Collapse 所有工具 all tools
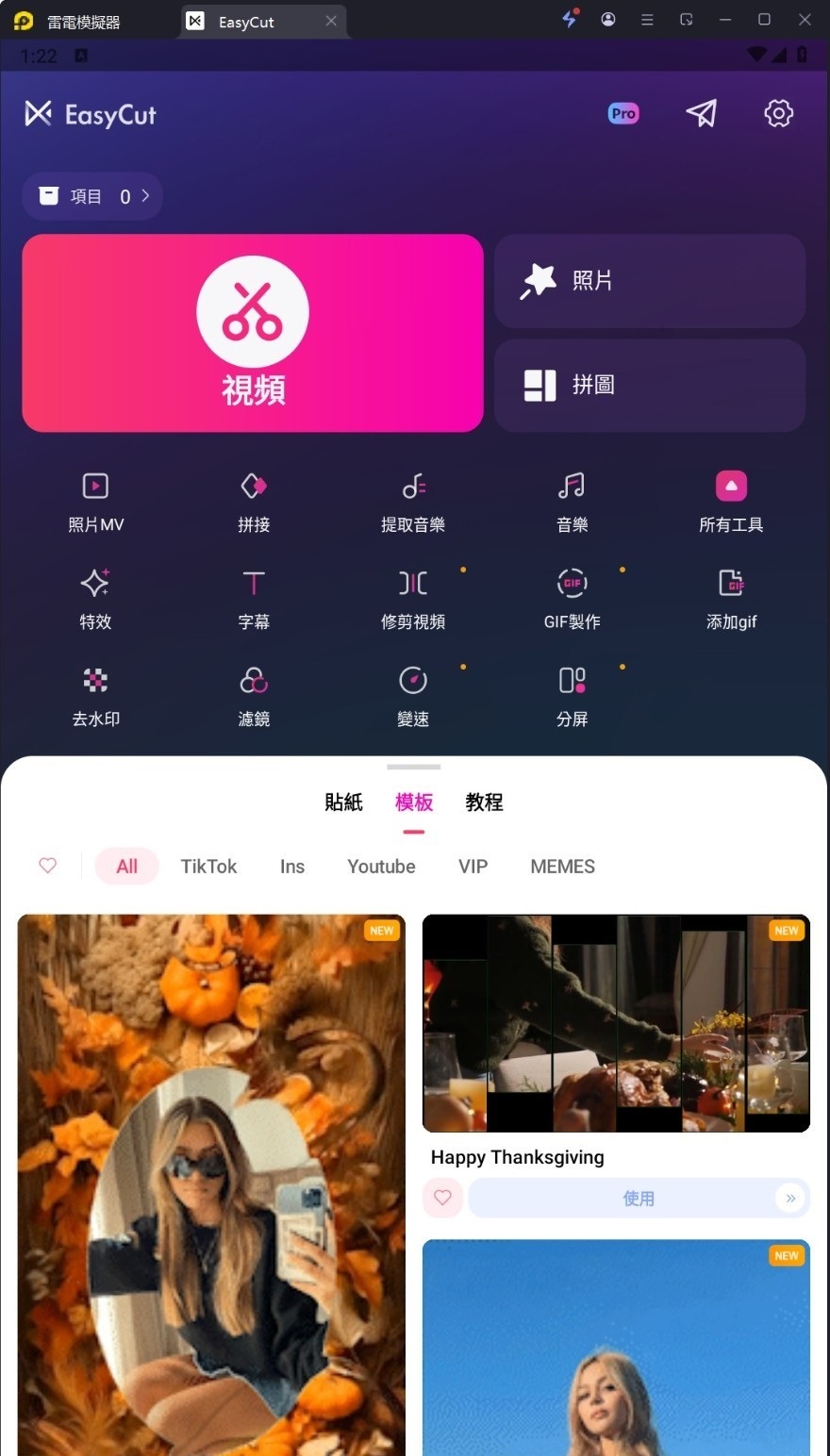 [731, 502]
